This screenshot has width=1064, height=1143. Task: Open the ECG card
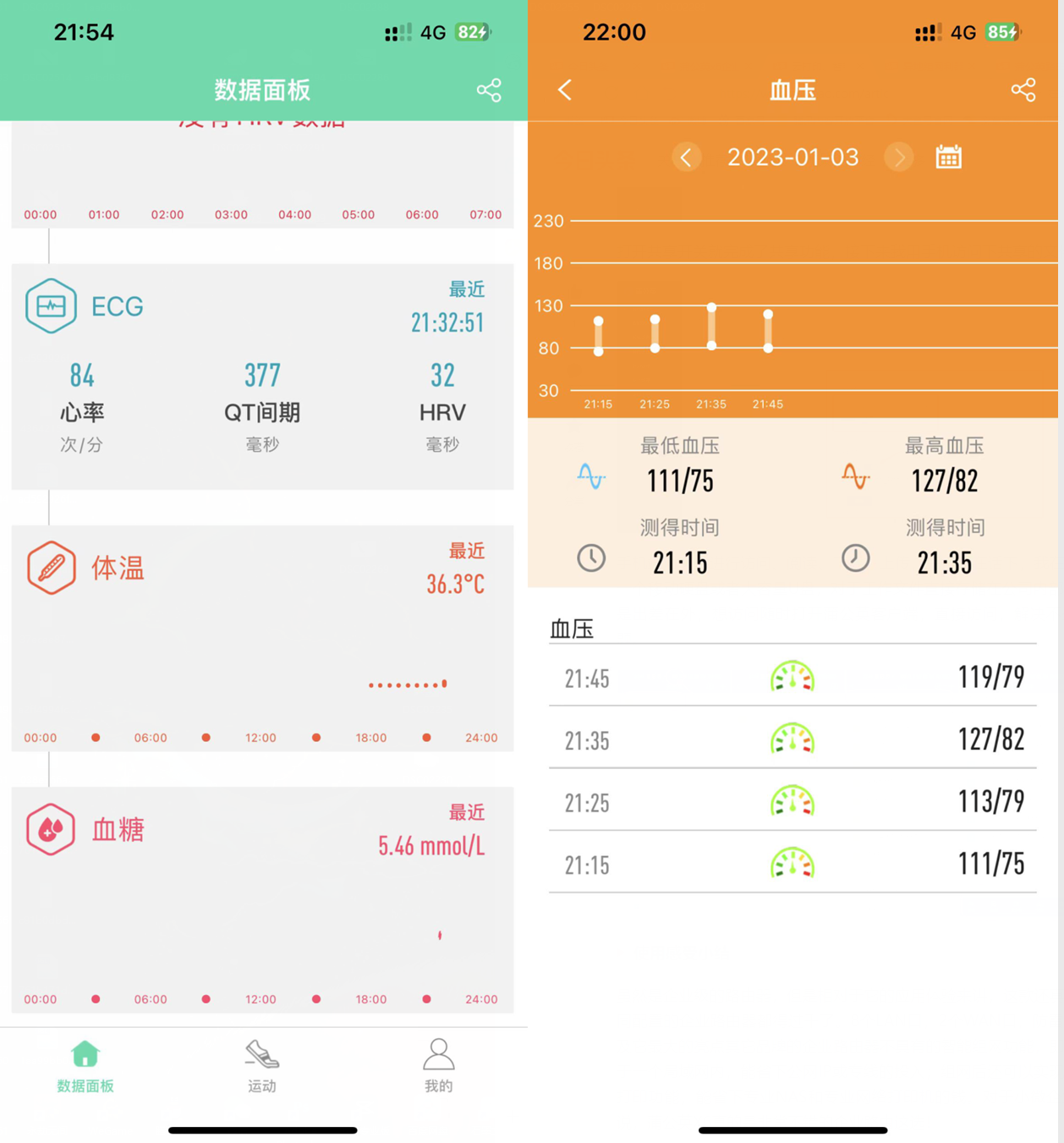(262, 376)
